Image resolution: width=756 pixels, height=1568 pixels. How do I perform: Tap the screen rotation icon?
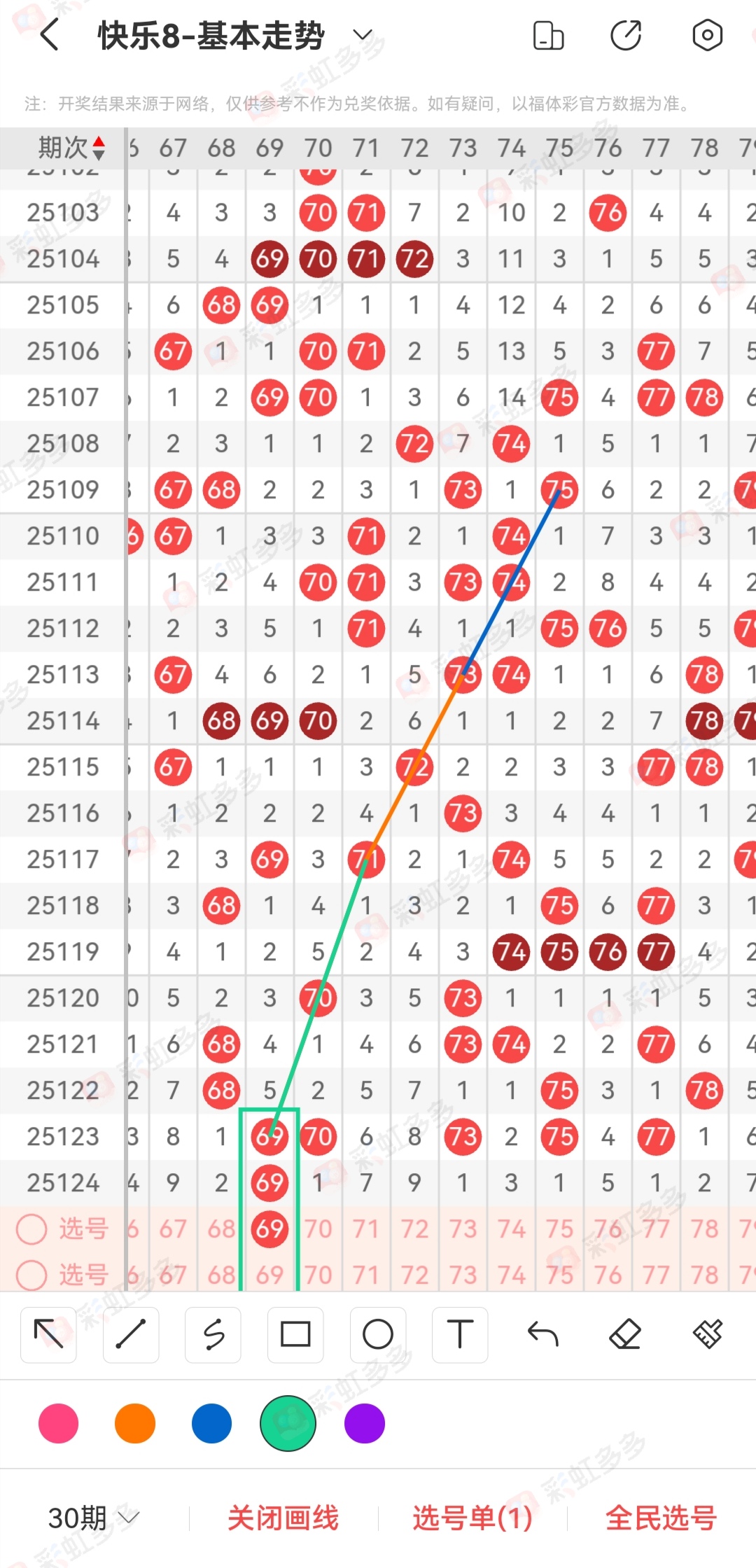pos(548,36)
